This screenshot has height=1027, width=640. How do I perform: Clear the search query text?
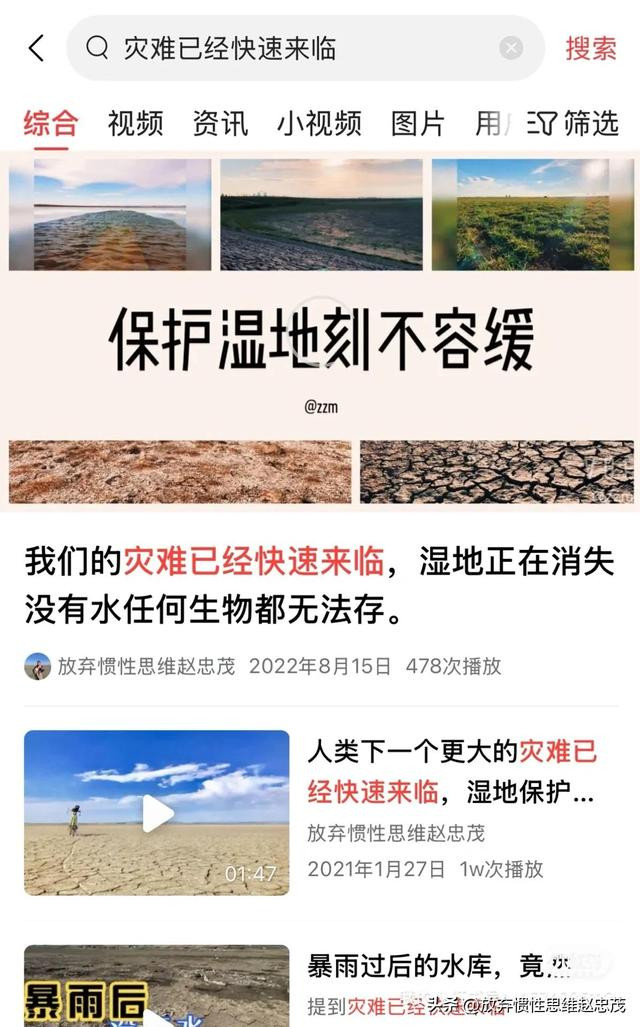pos(511,48)
